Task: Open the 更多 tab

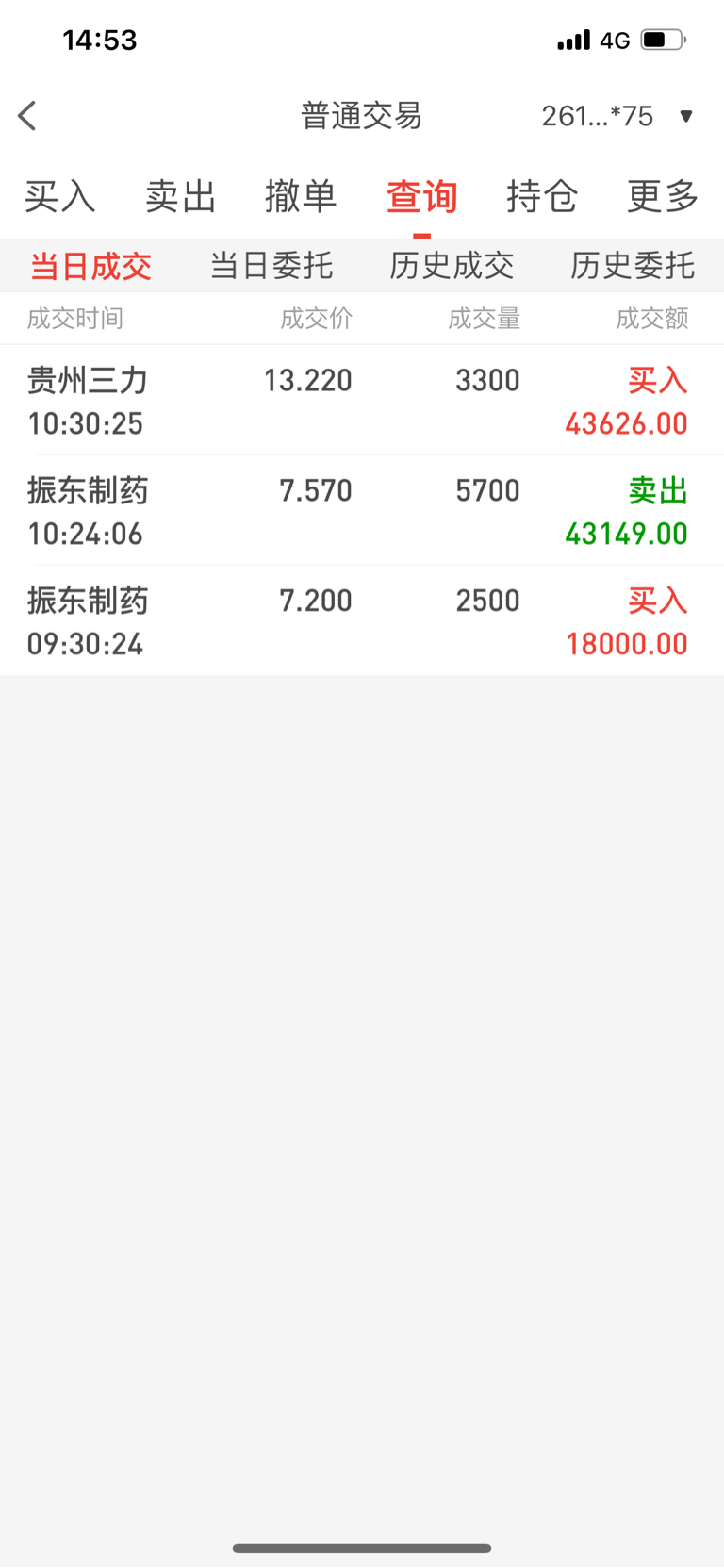Action: [663, 196]
